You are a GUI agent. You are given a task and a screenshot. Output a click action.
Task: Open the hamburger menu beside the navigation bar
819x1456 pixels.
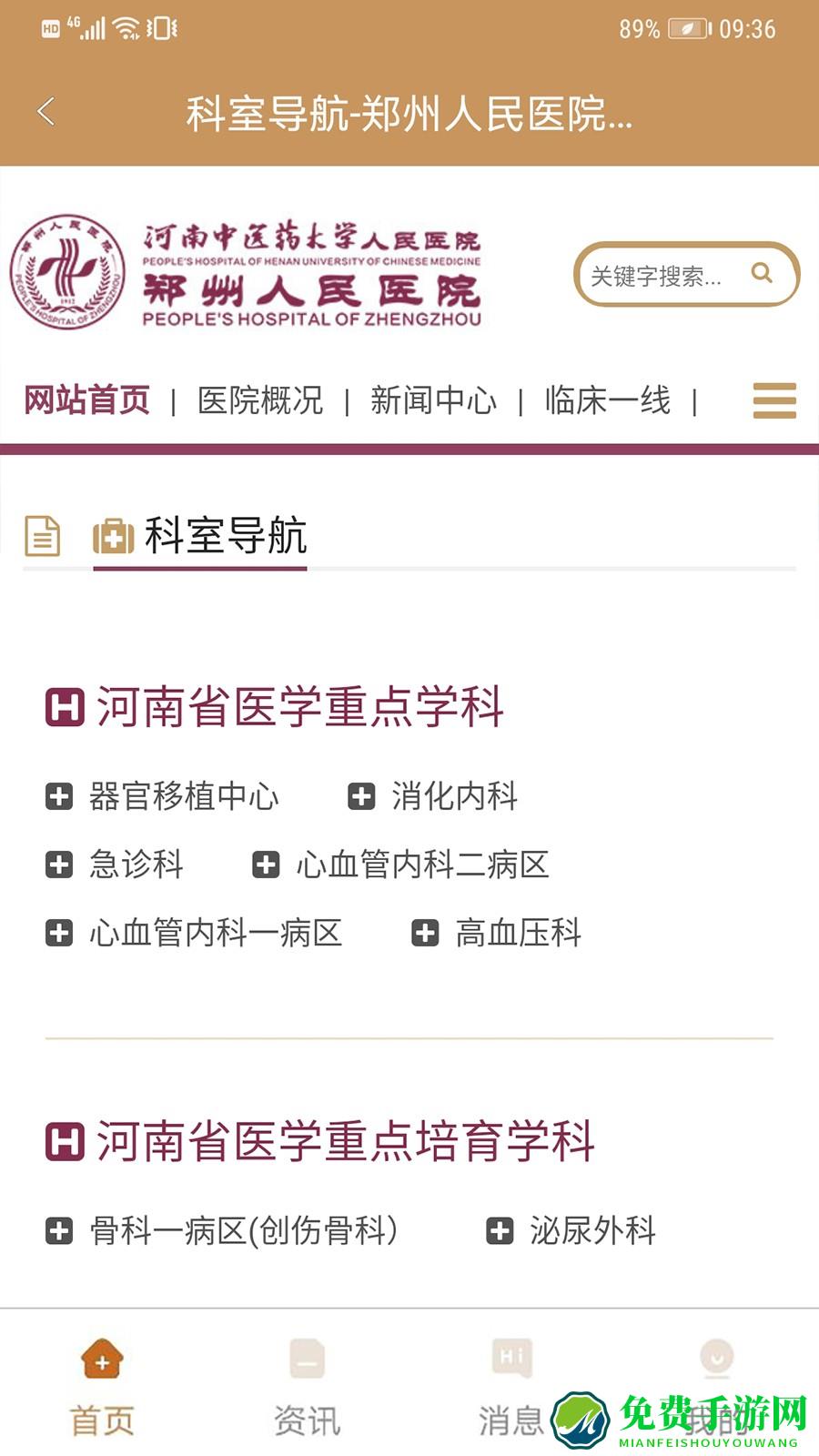click(x=774, y=400)
